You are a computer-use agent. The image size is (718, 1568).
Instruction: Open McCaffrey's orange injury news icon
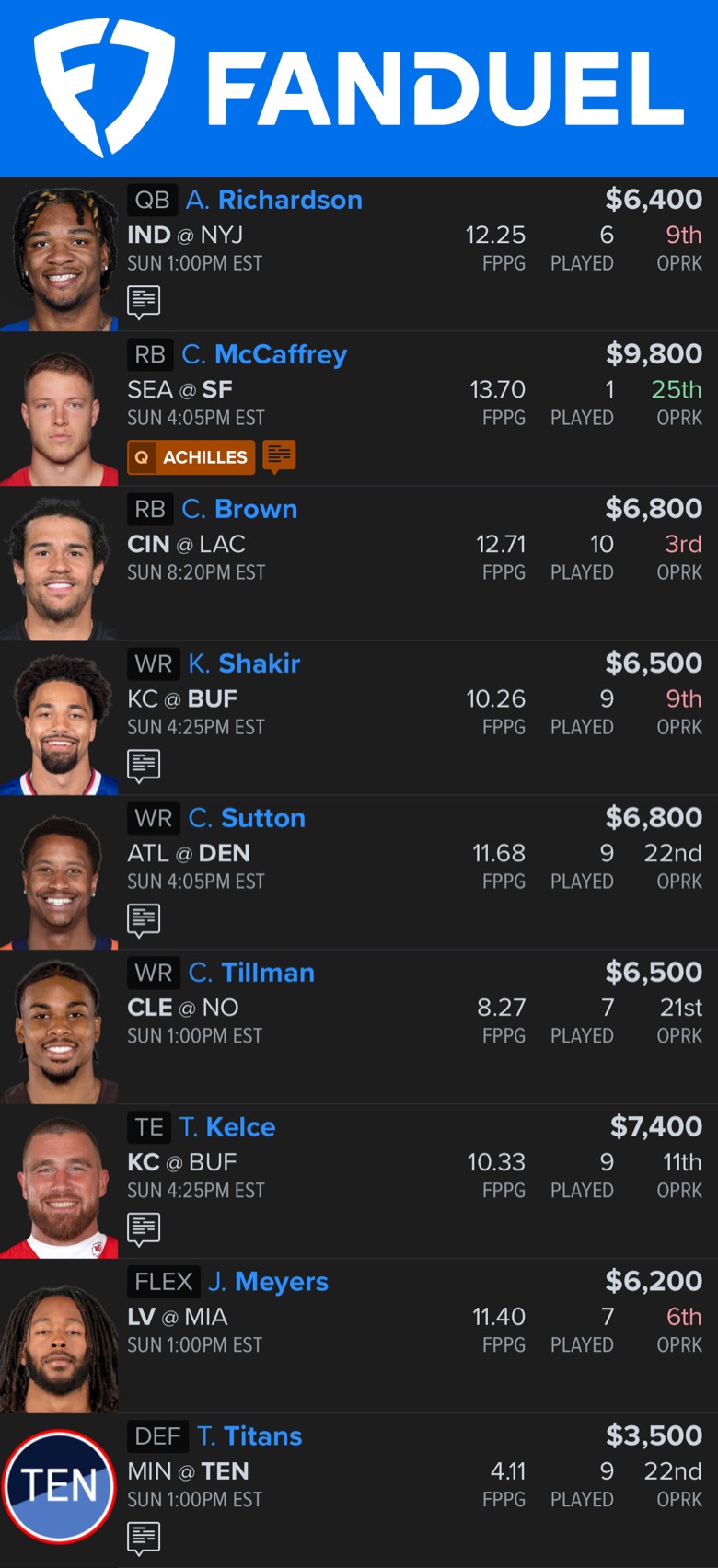point(279,455)
